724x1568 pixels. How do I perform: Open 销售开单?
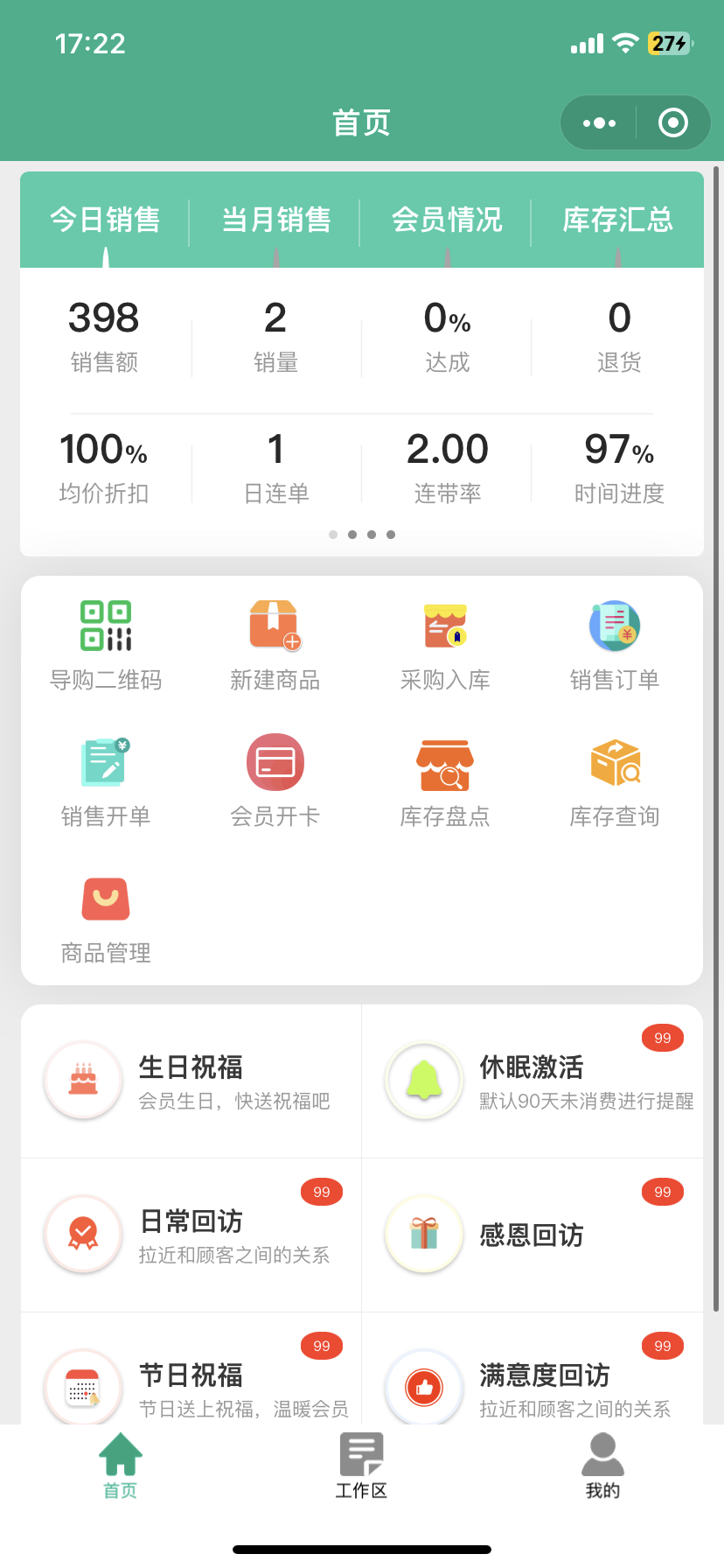point(106,780)
